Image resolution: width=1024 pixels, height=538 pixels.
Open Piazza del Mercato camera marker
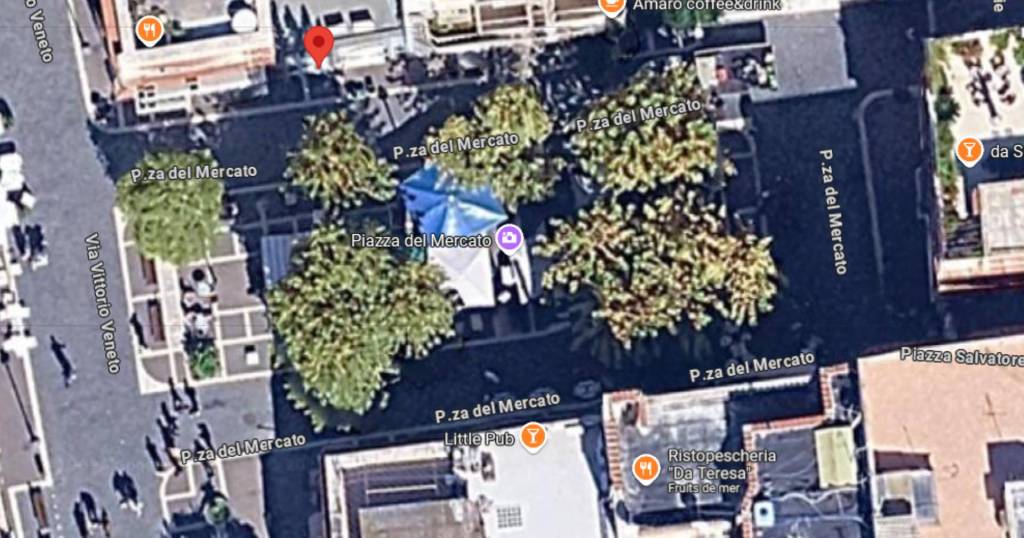point(508,238)
